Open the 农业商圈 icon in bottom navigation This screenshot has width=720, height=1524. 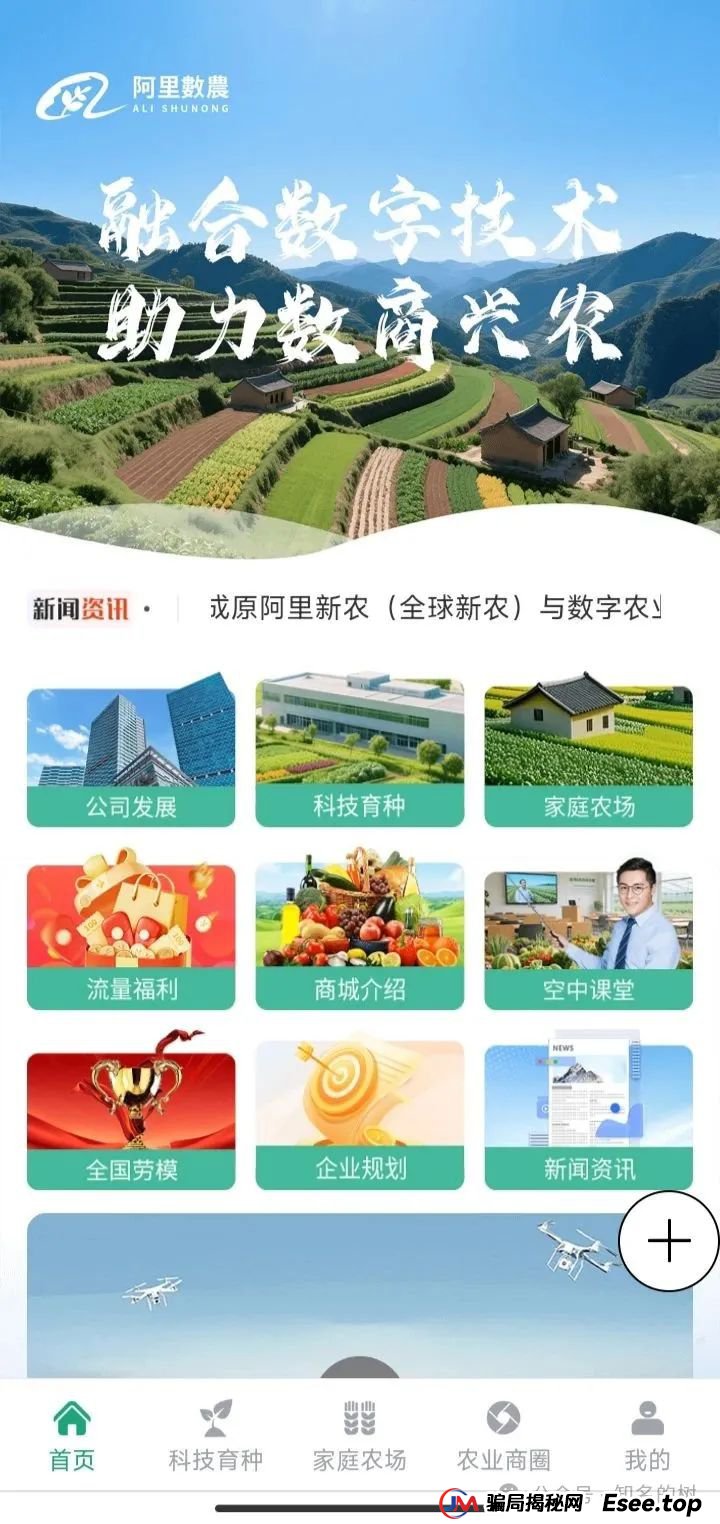click(x=503, y=1417)
